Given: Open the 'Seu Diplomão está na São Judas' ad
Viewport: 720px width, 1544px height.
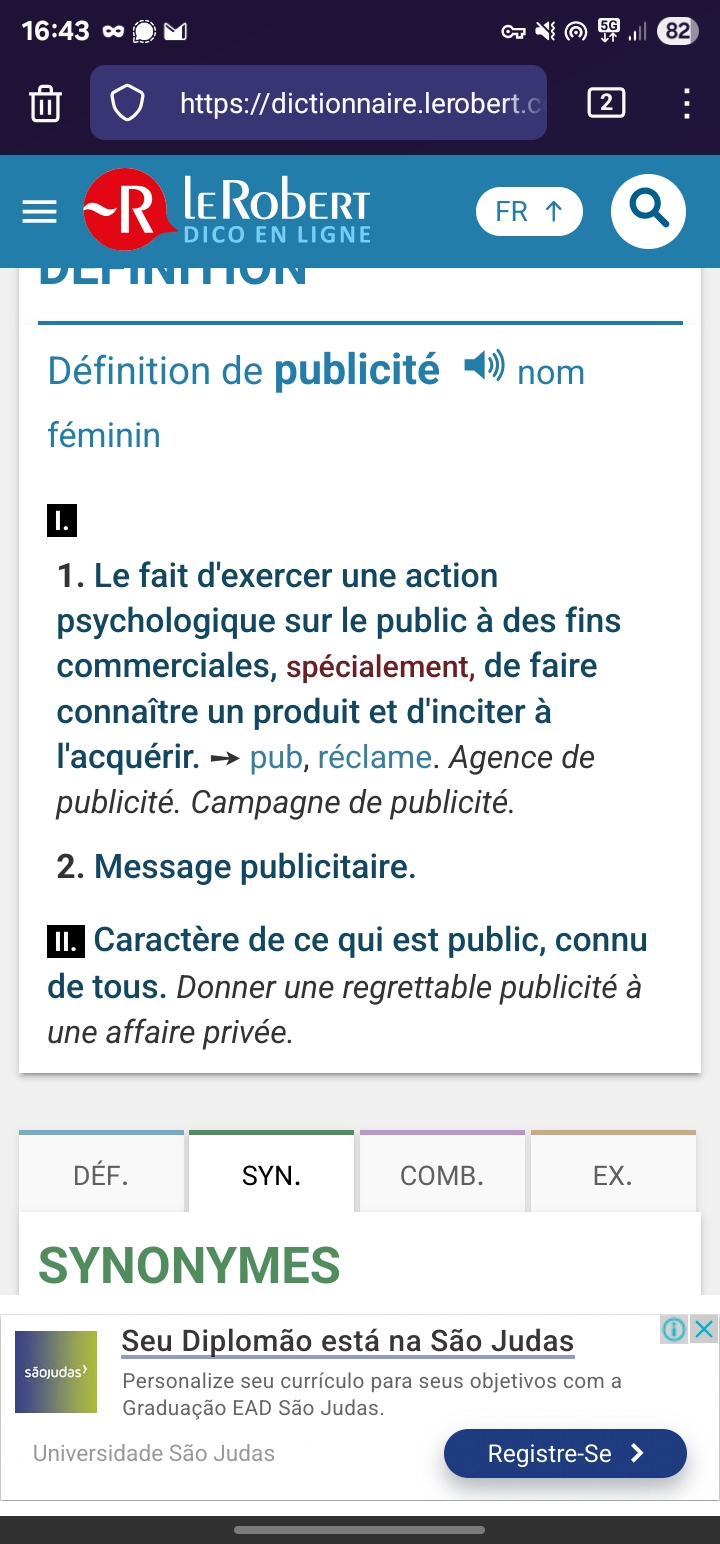Looking at the screenshot, I should (x=348, y=1341).
